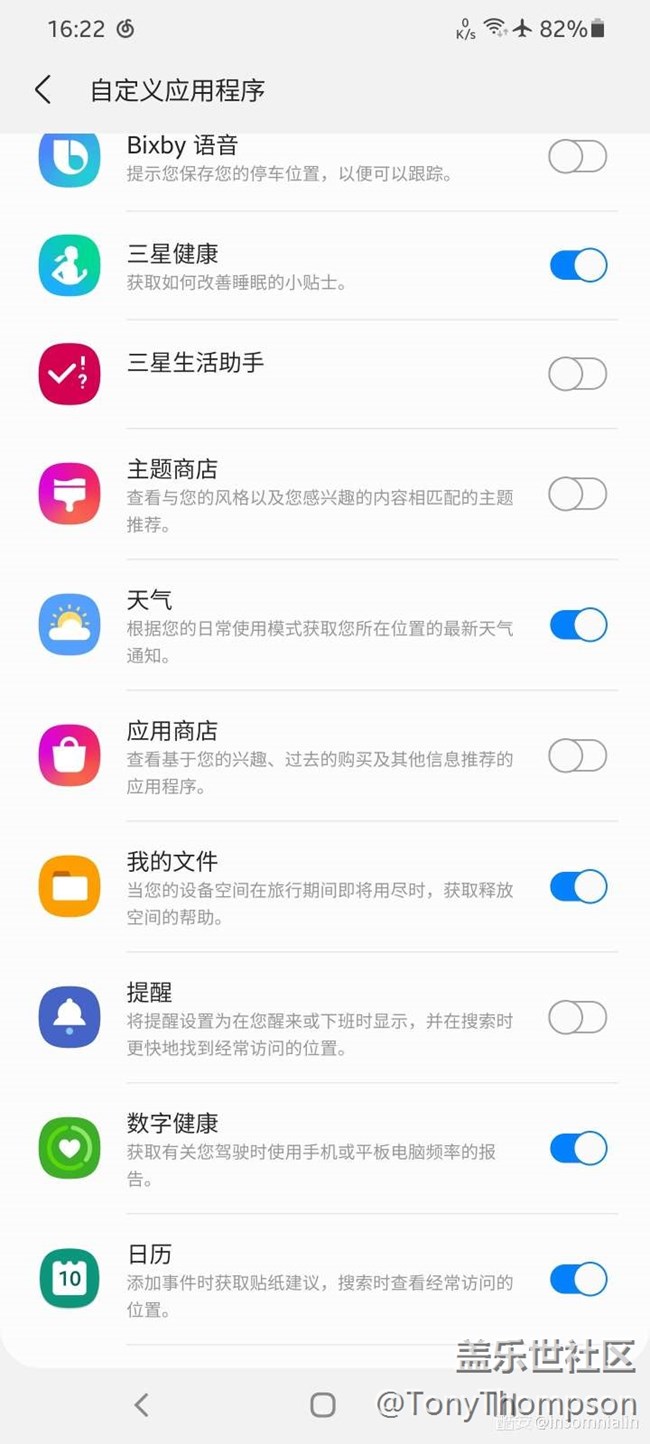Disable 数字健康 toggle
Screen dimensions: 650x1444
click(x=577, y=1148)
